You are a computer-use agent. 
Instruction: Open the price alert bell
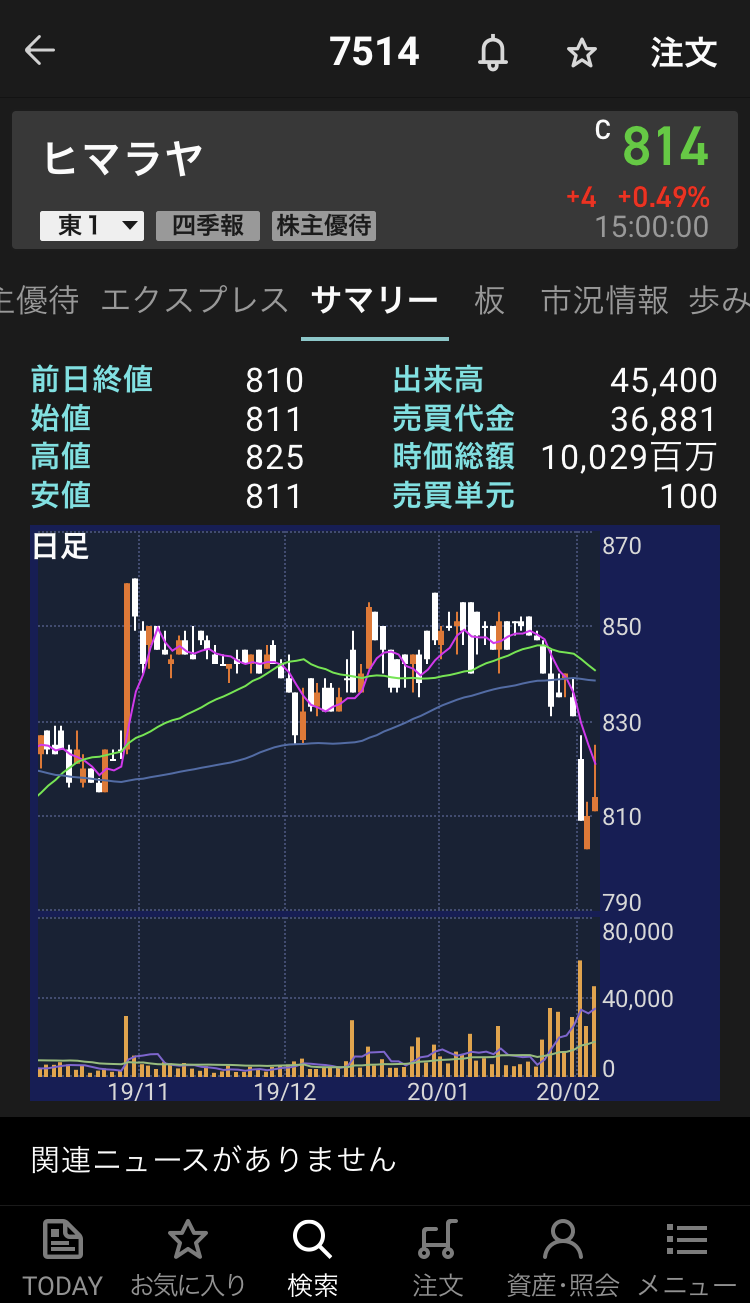[492, 52]
